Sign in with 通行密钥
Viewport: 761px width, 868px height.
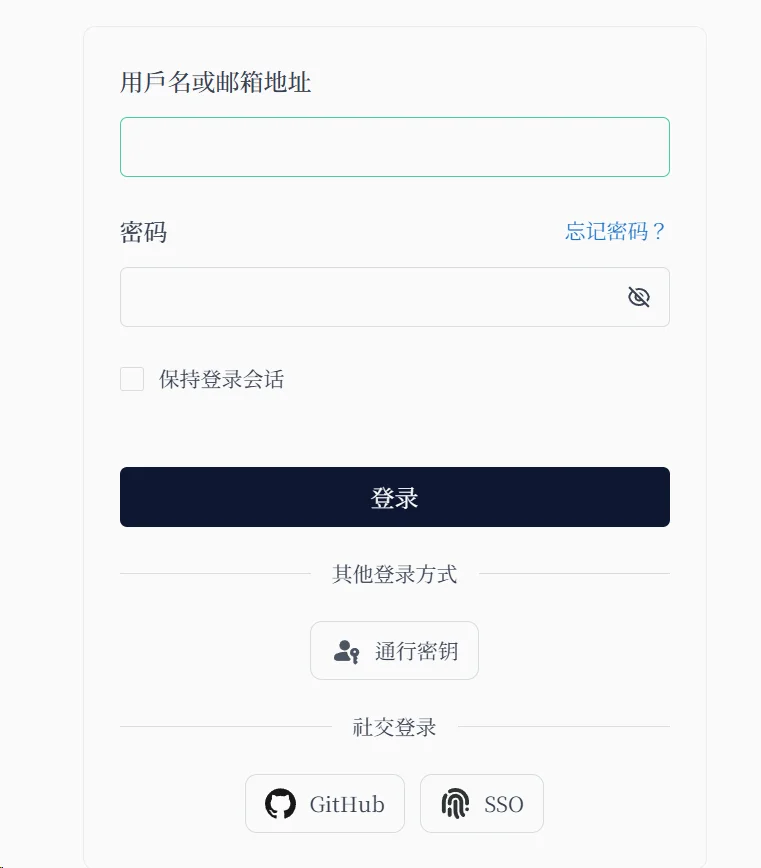[x=394, y=651]
